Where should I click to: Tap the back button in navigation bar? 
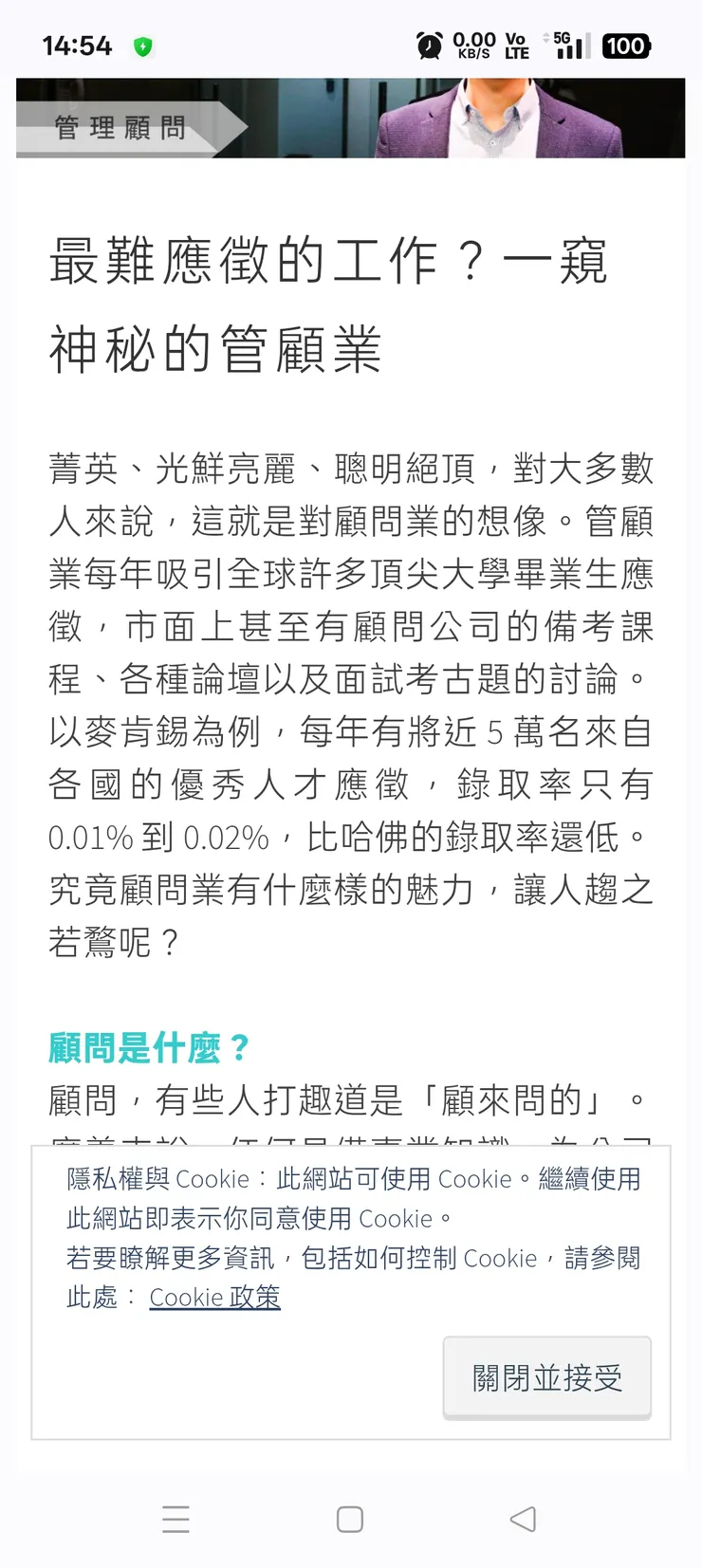(x=524, y=1520)
